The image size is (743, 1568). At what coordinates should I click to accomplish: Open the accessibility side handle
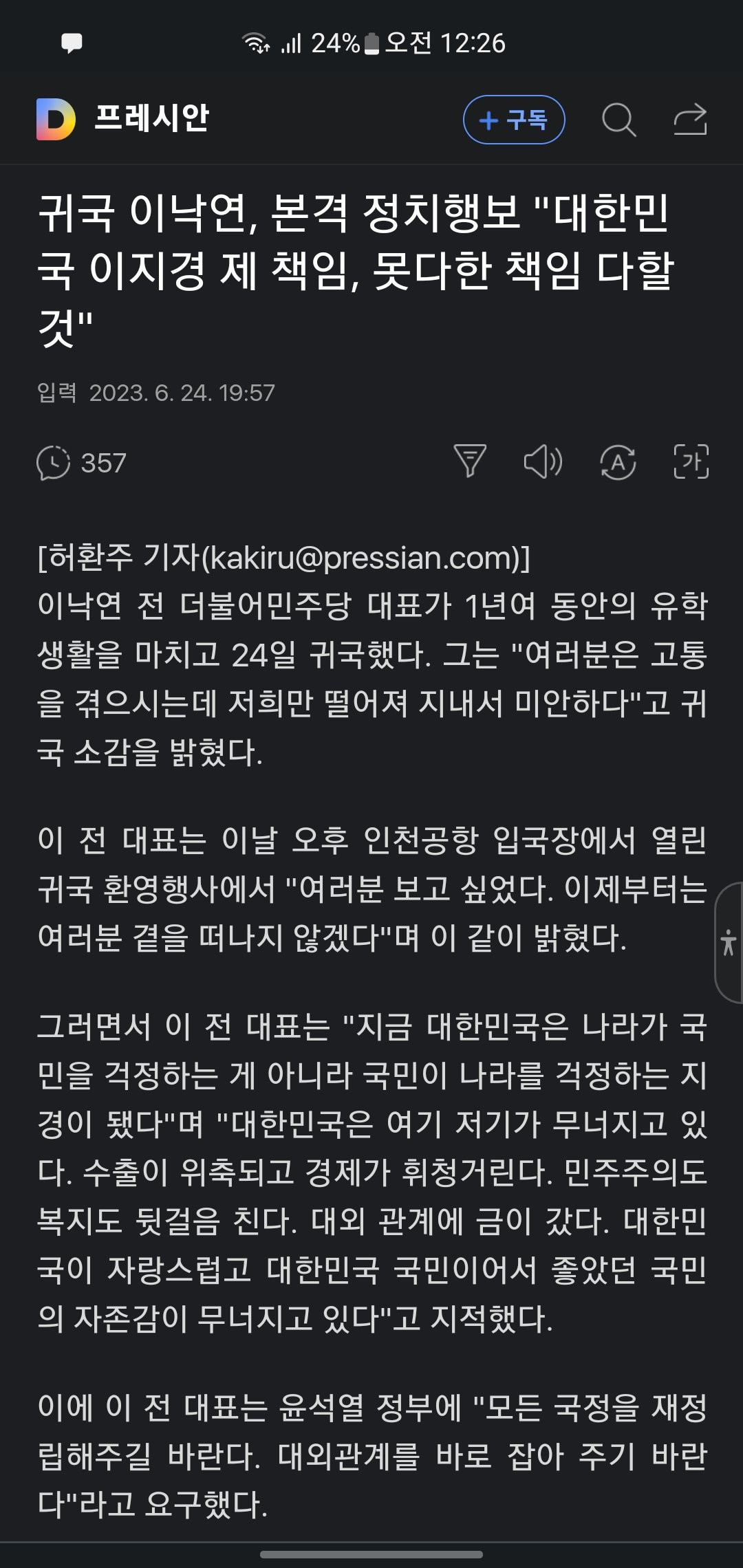[729, 943]
